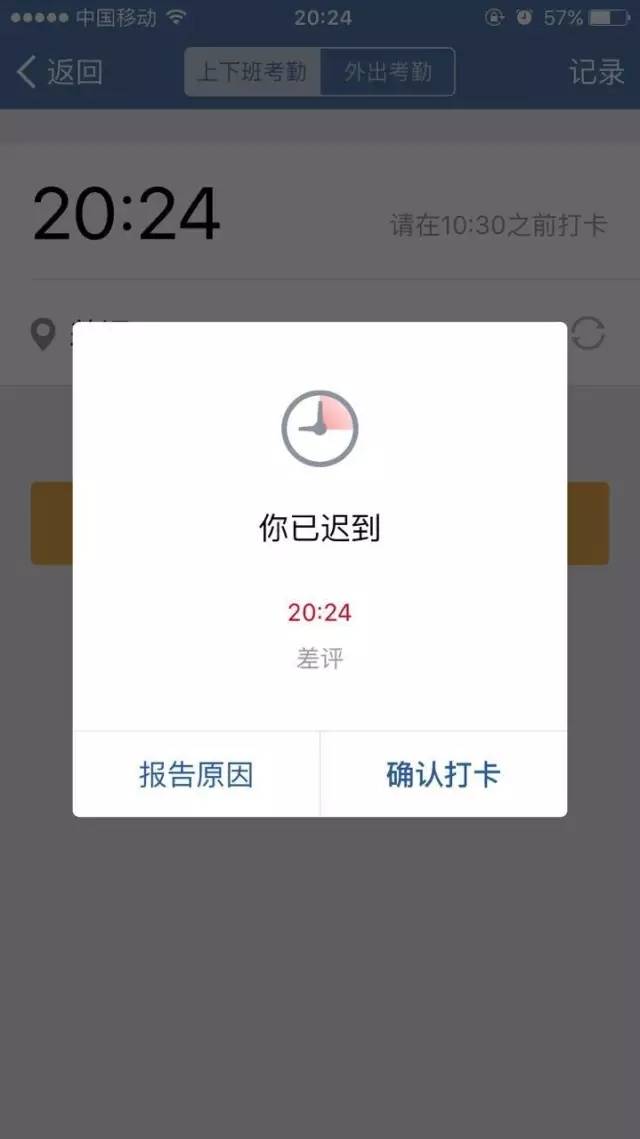This screenshot has height=1139, width=640.
Task: Select the 上下班考勤 tab
Action: (x=252, y=72)
